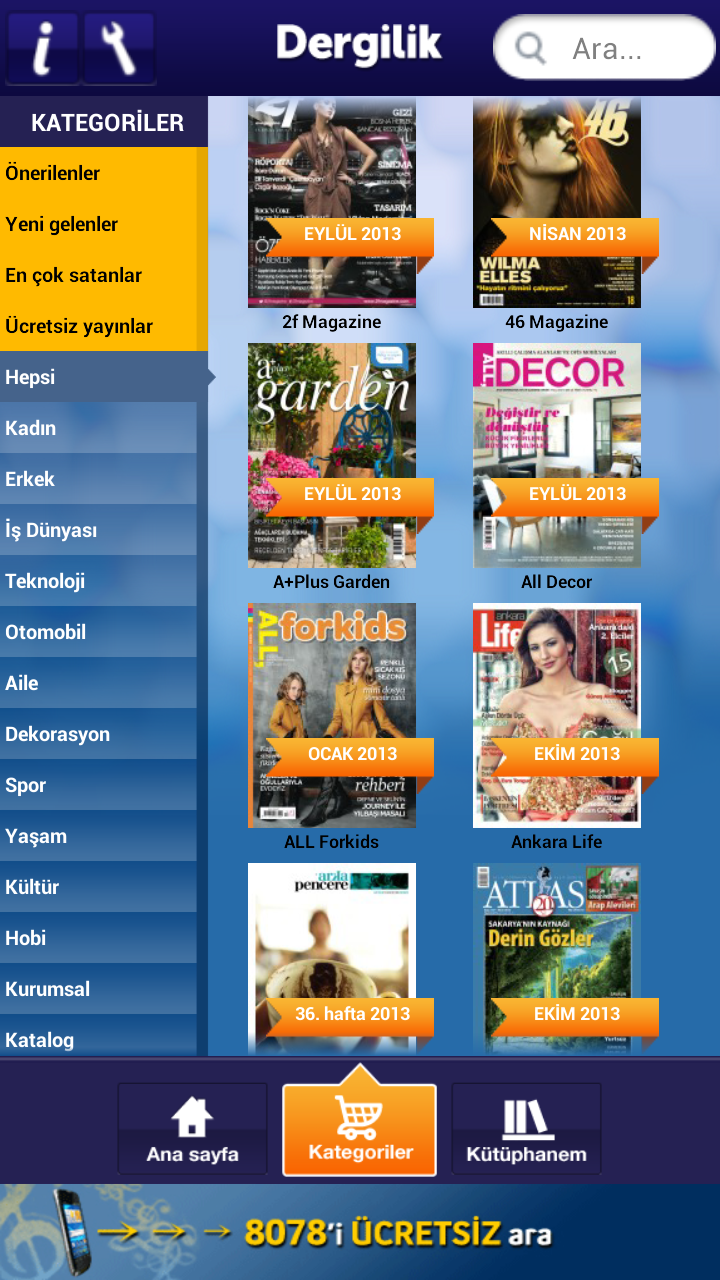
Task: Choose the Teknoloji category
Action: point(98,581)
